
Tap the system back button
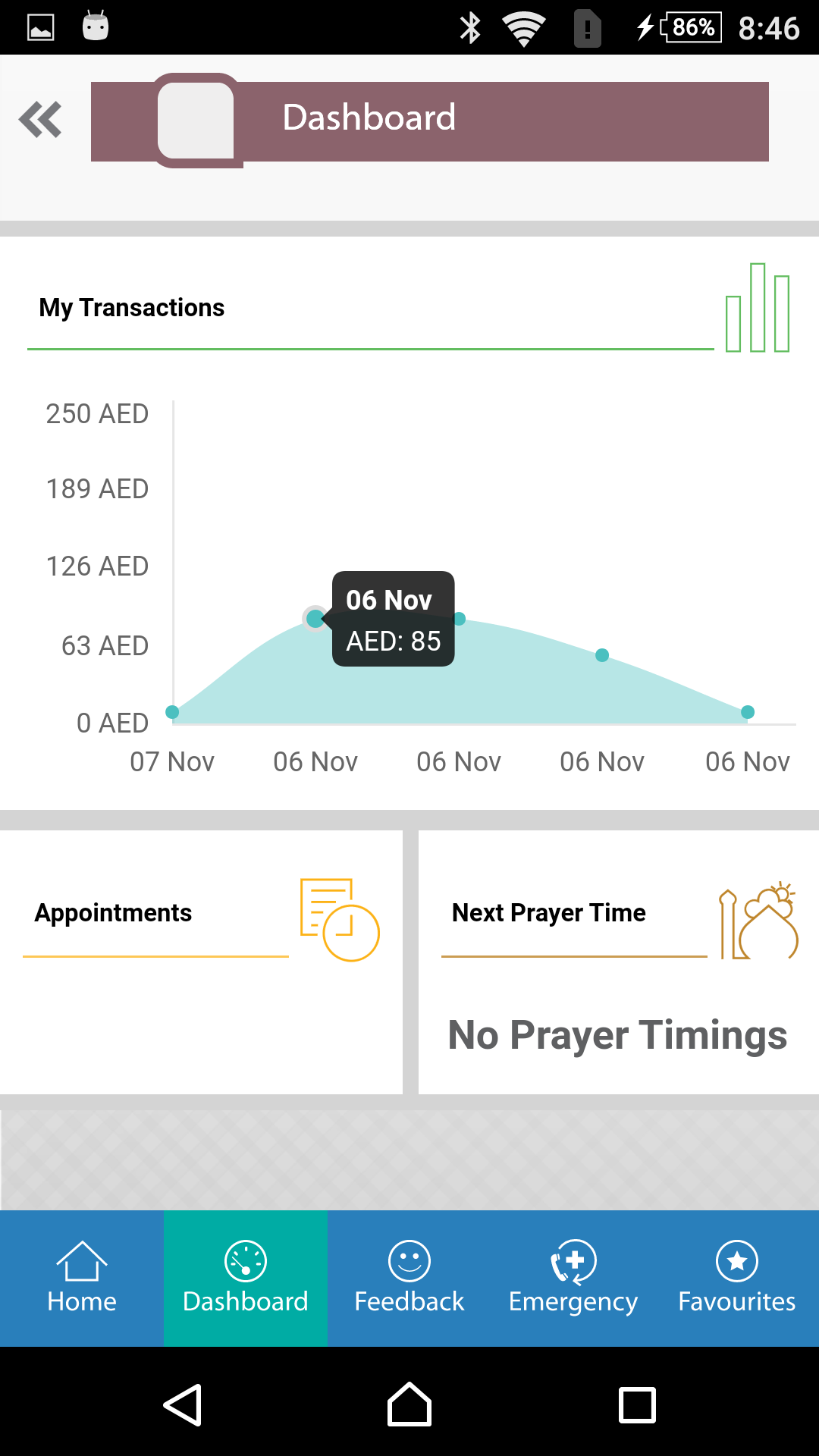click(x=183, y=1405)
